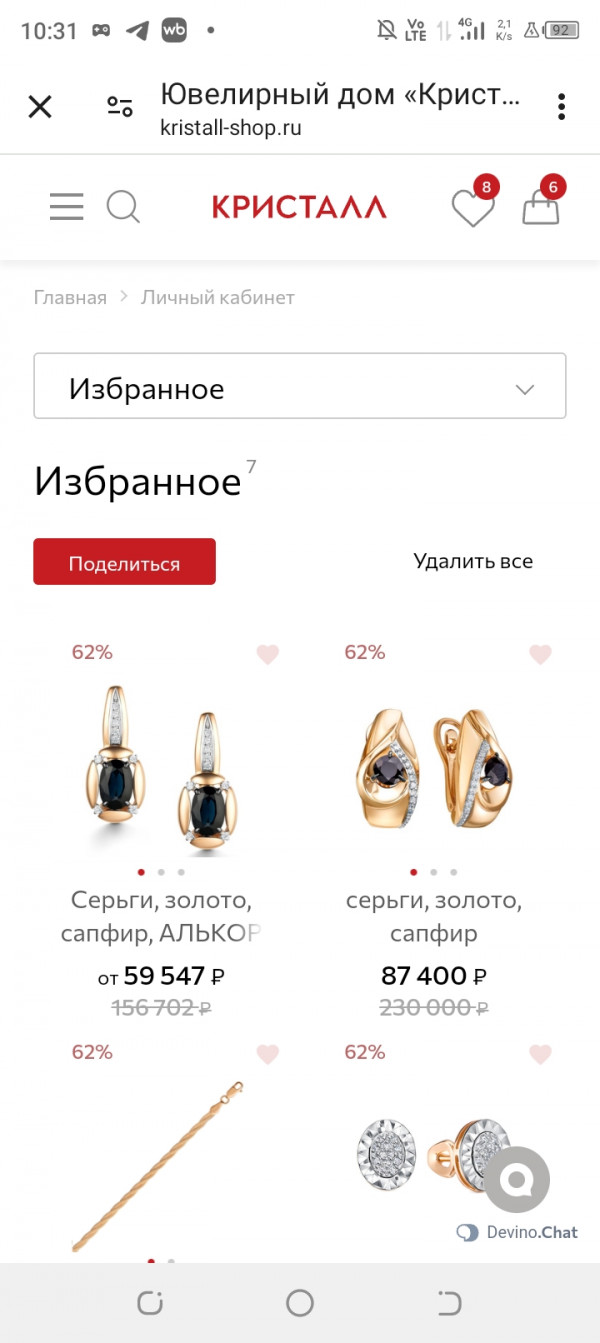Open the Devino chat bubble
600x1343 pixels.
click(518, 1181)
